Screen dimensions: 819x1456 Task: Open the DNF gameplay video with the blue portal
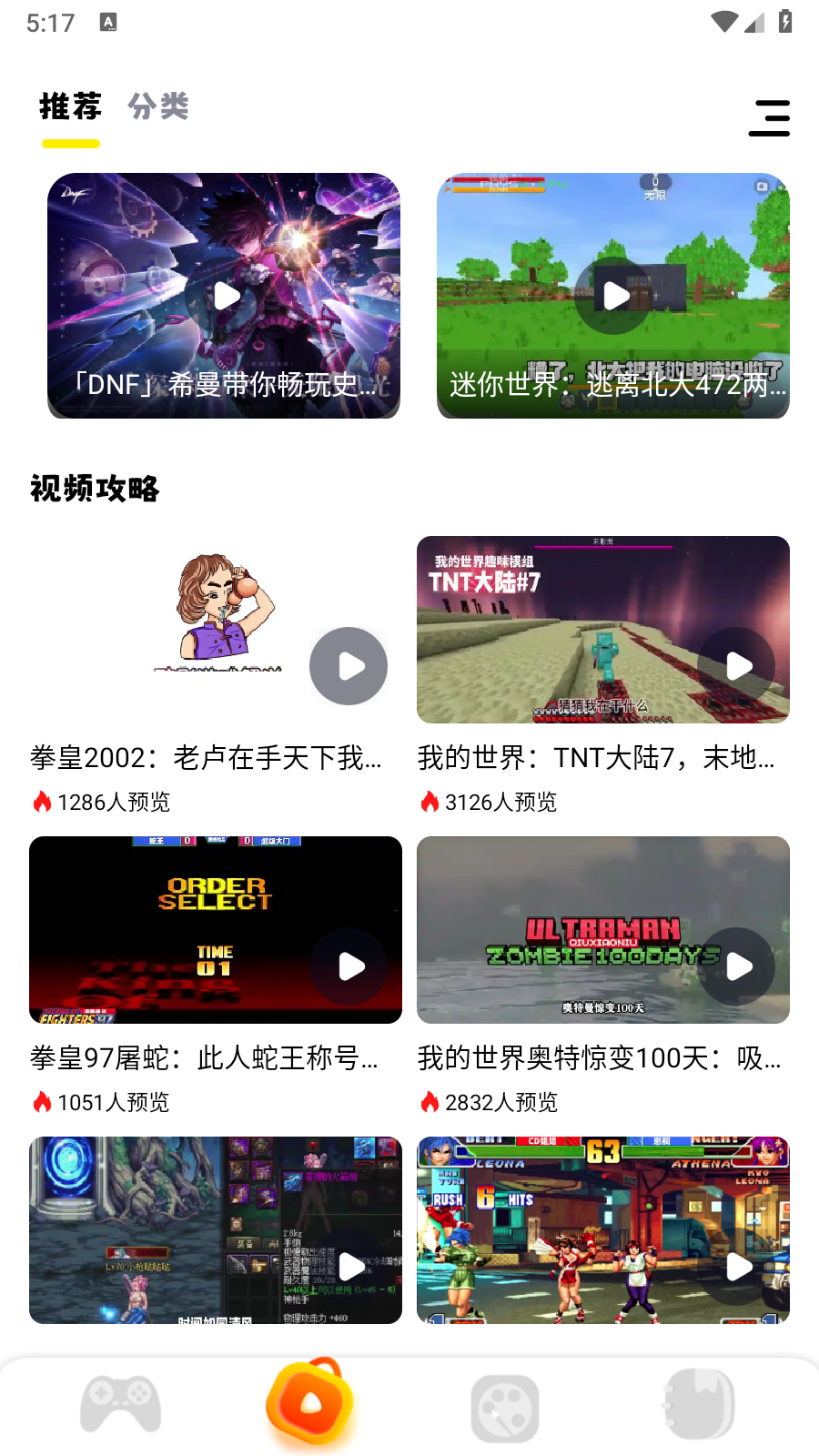(x=216, y=1230)
